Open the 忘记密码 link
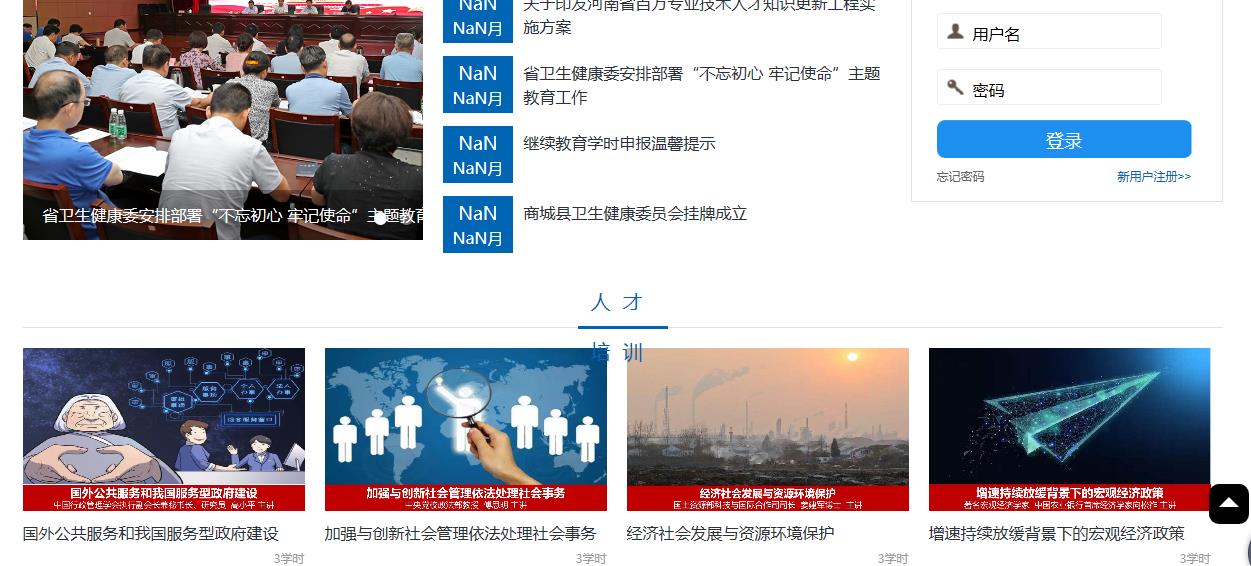This screenshot has height=566, width=1251. [x=960, y=177]
